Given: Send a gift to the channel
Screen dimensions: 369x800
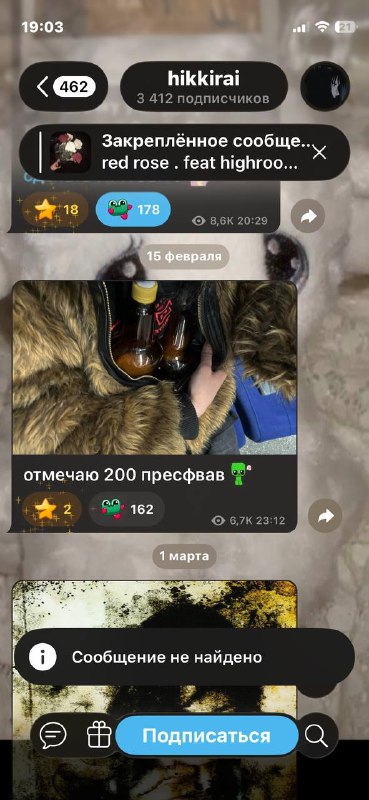Looking at the screenshot, I should (x=100, y=736).
